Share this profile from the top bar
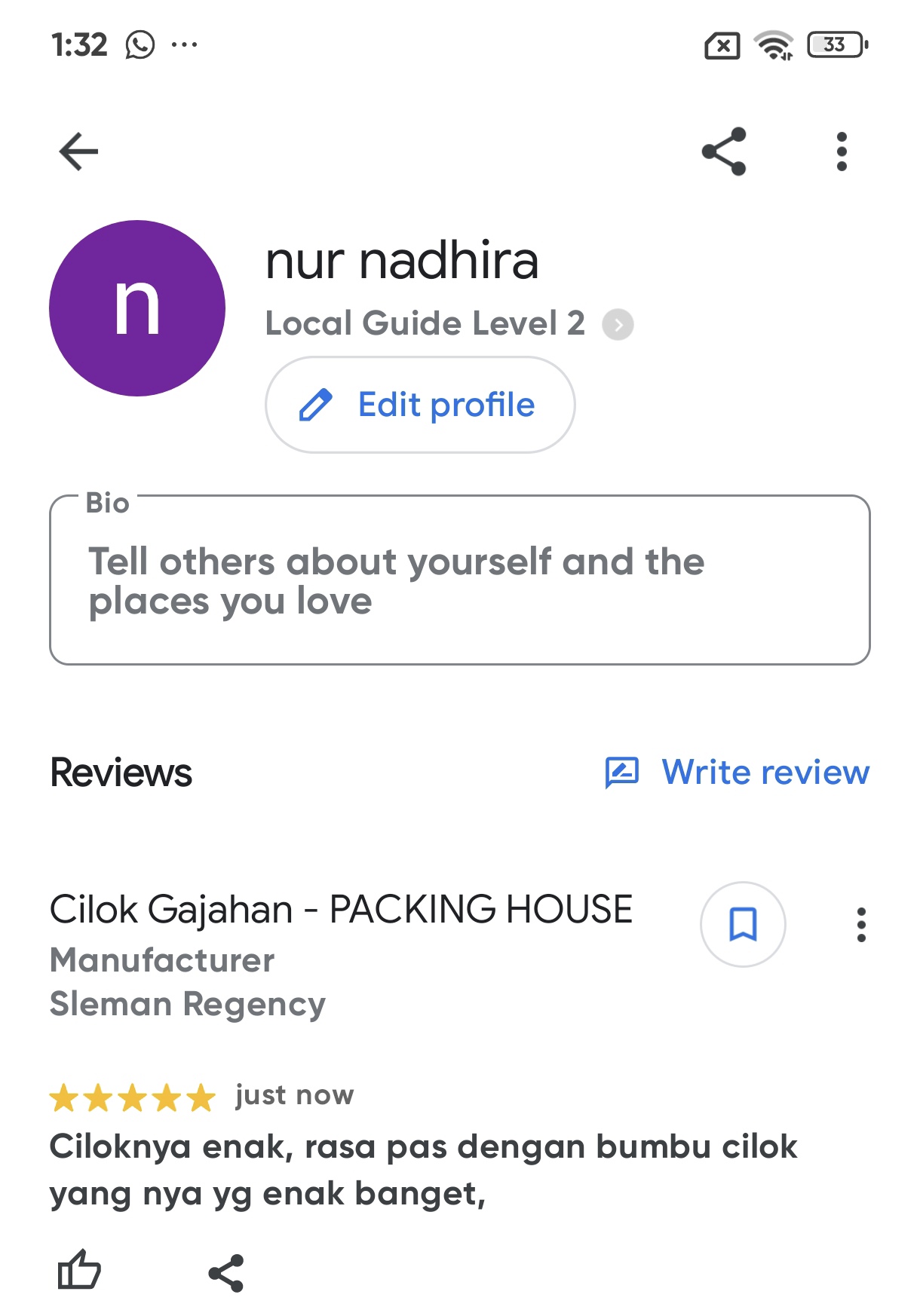 point(724,151)
